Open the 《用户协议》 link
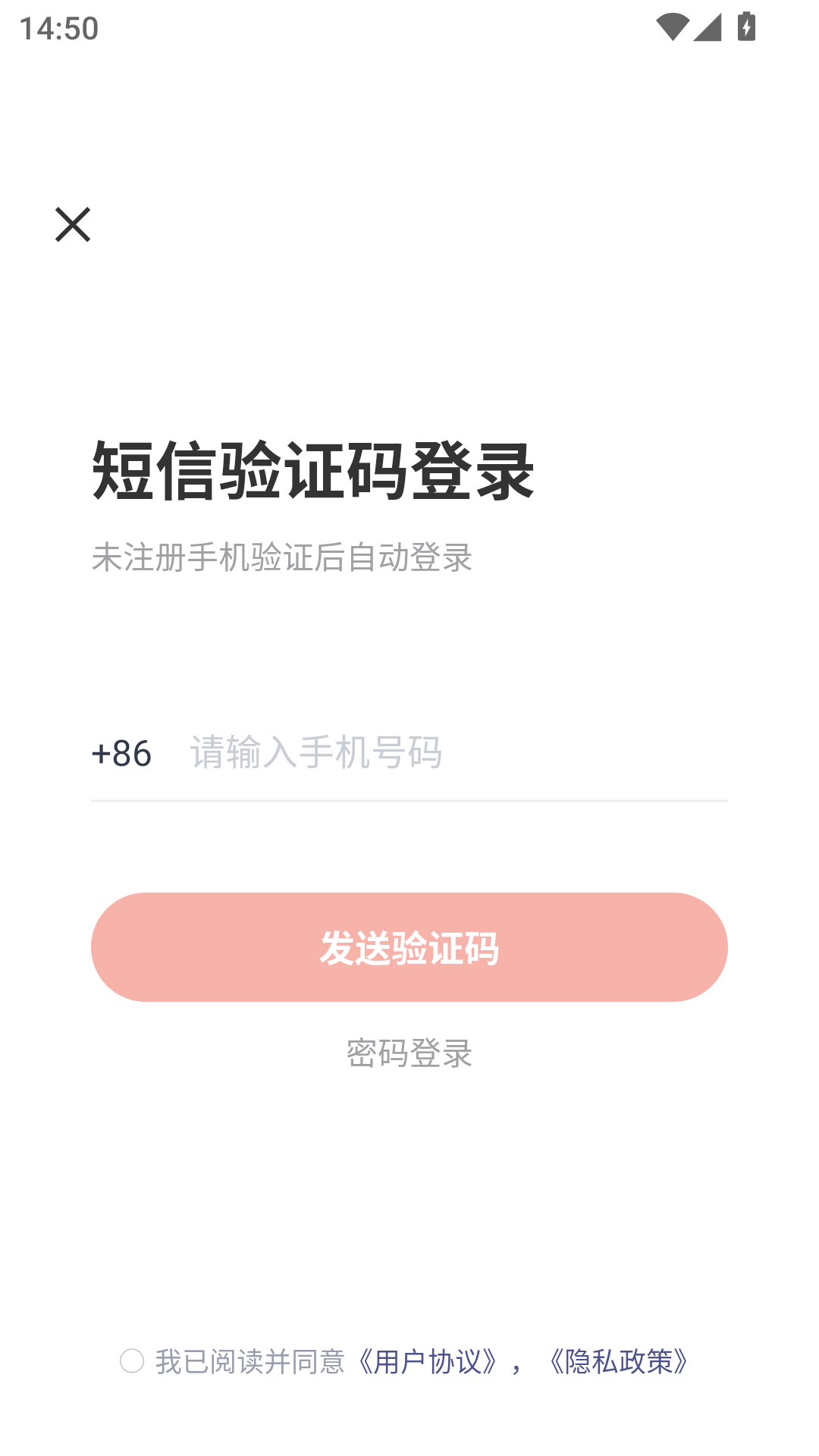The width and height of the screenshot is (819, 1456). click(x=428, y=1362)
